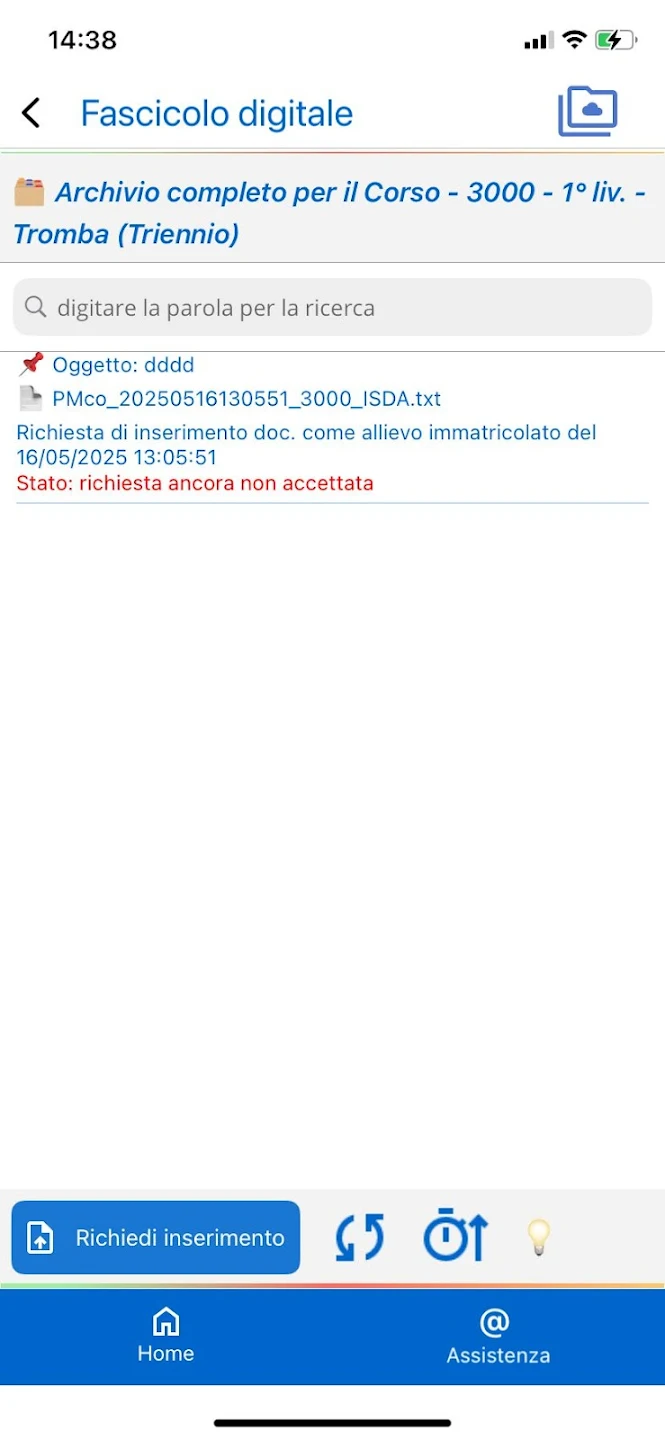Image resolution: width=665 pixels, height=1440 pixels.
Task: Tap the stopwatch sort icon
Action: coord(455,1236)
